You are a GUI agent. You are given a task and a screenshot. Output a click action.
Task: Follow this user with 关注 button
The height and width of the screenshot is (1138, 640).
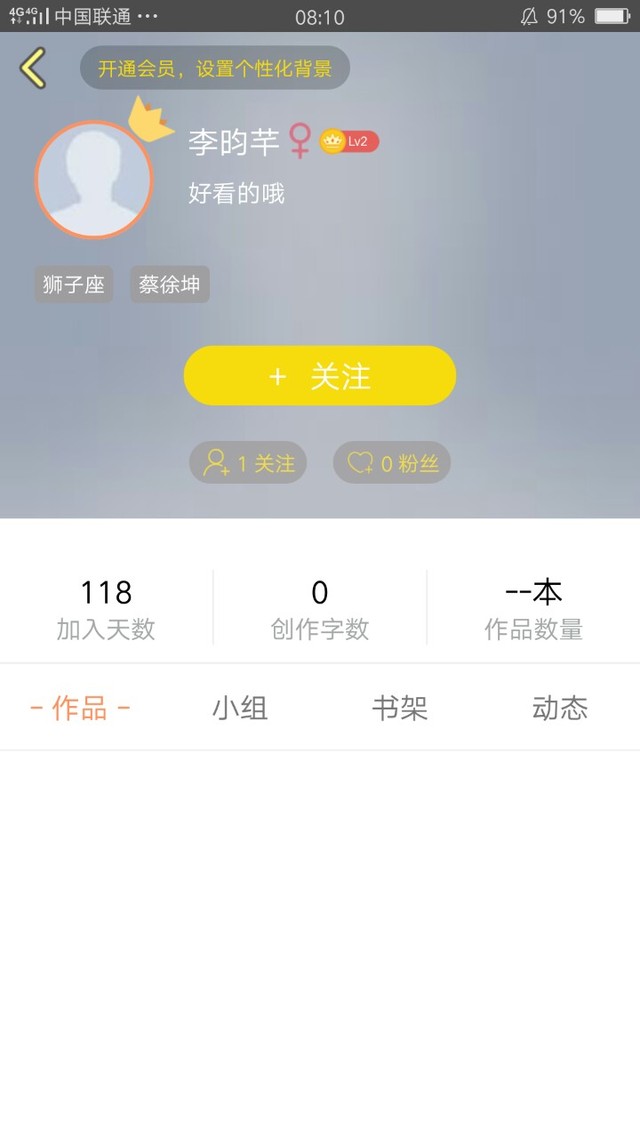click(x=320, y=376)
